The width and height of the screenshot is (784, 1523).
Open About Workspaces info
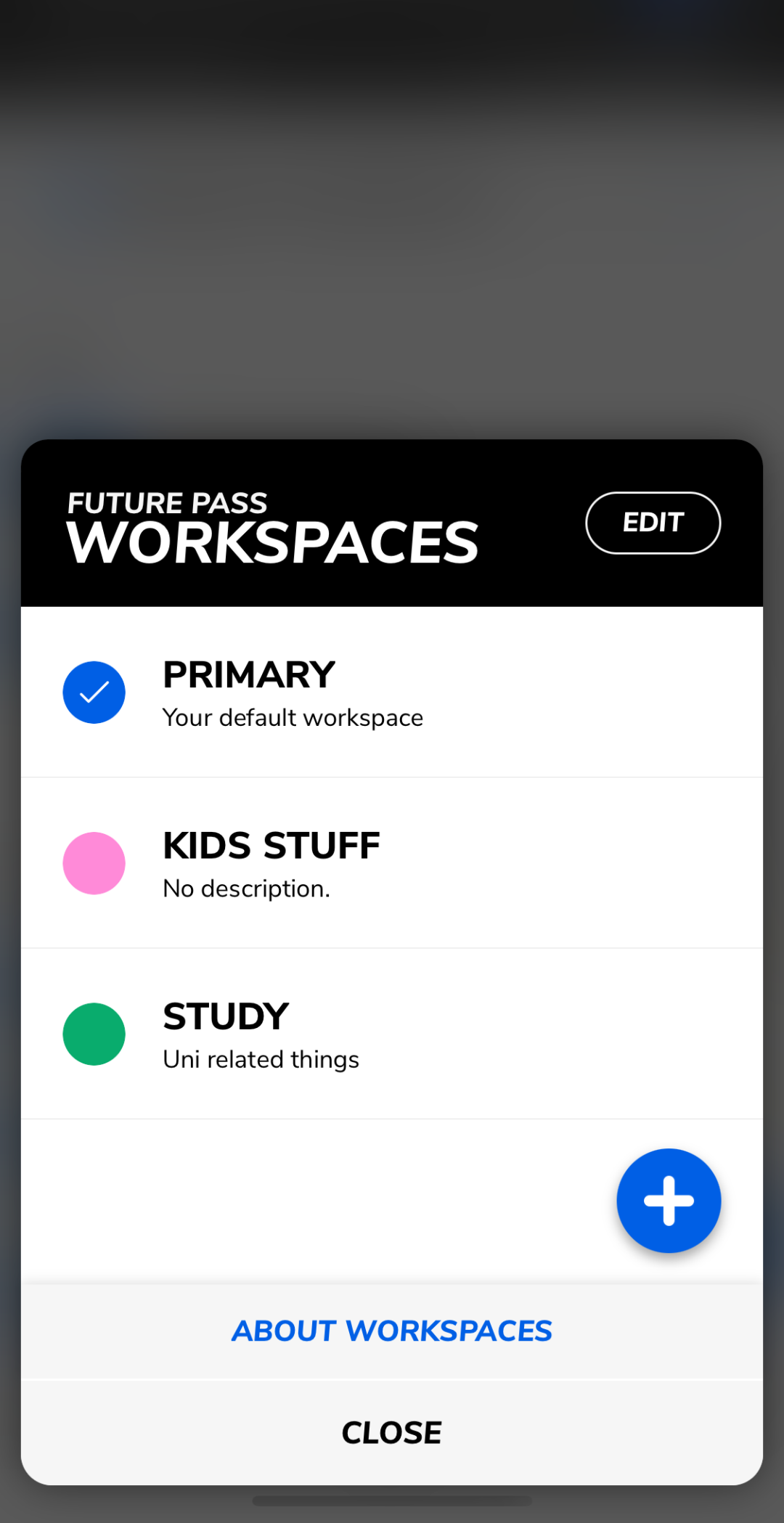point(392,1331)
